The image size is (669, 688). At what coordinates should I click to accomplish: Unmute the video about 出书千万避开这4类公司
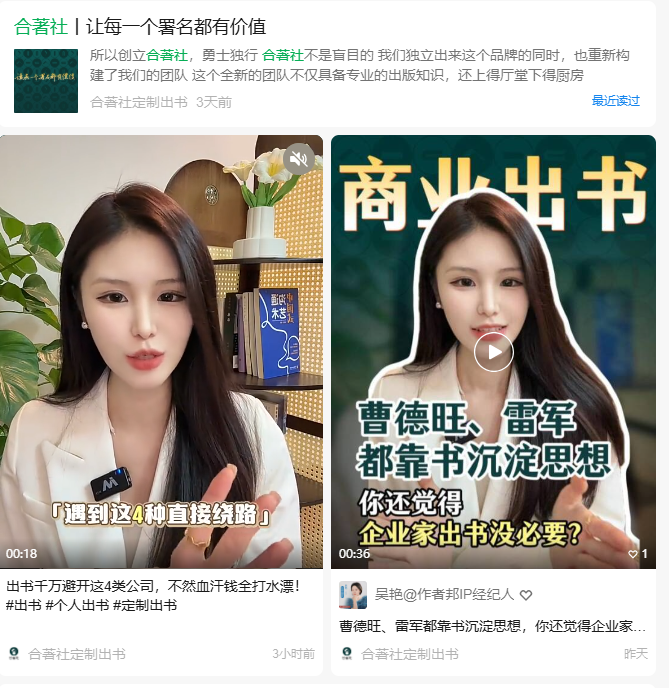pos(298,159)
